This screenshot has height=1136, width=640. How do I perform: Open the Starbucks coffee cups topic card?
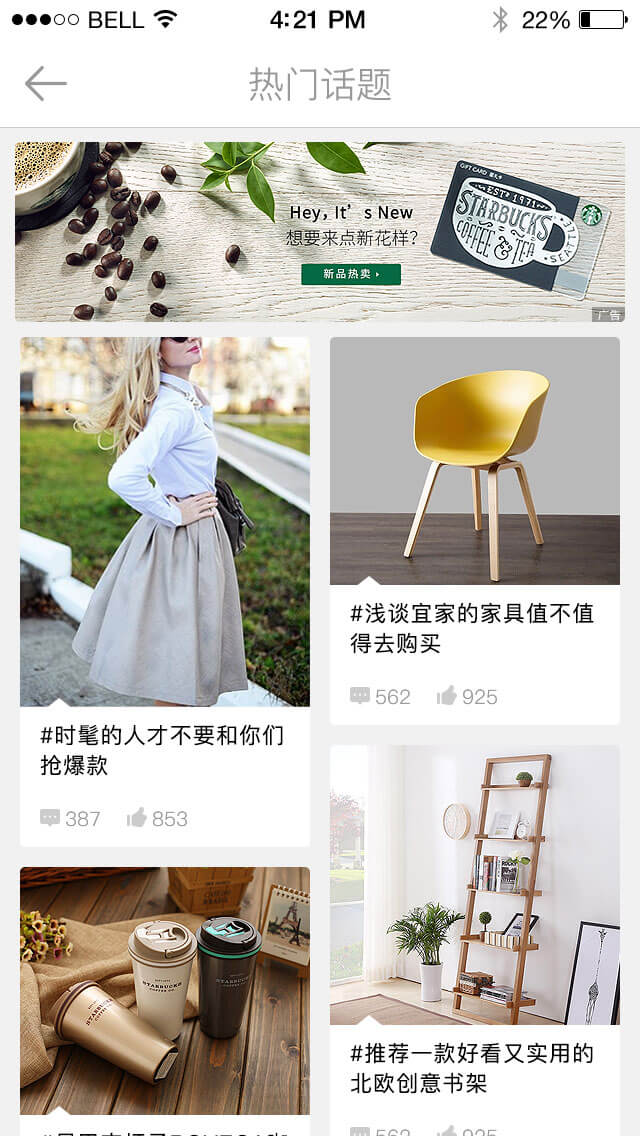[165, 990]
